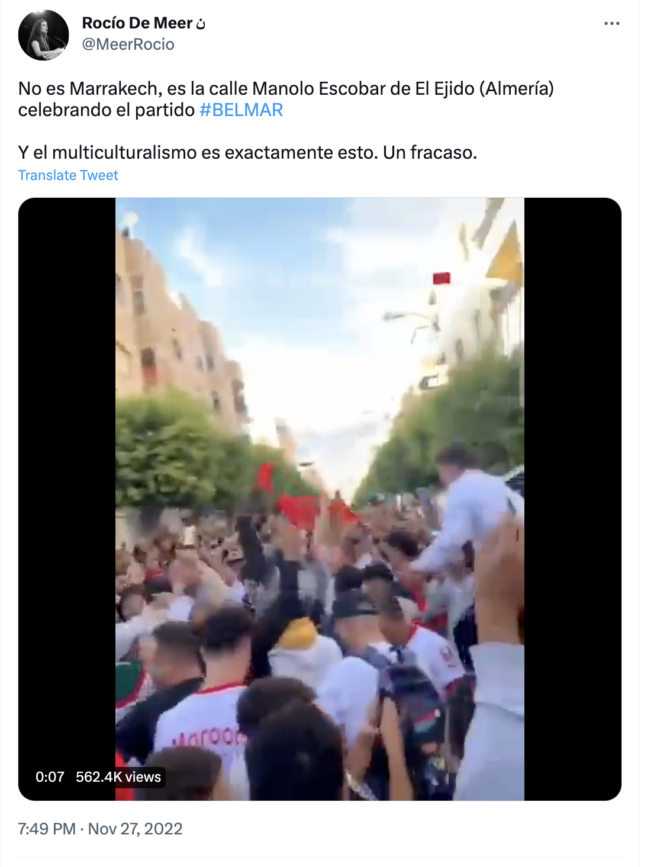Open Rocío De Meer's profile picture
Screen dimensions: 670x867
tap(44, 35)
